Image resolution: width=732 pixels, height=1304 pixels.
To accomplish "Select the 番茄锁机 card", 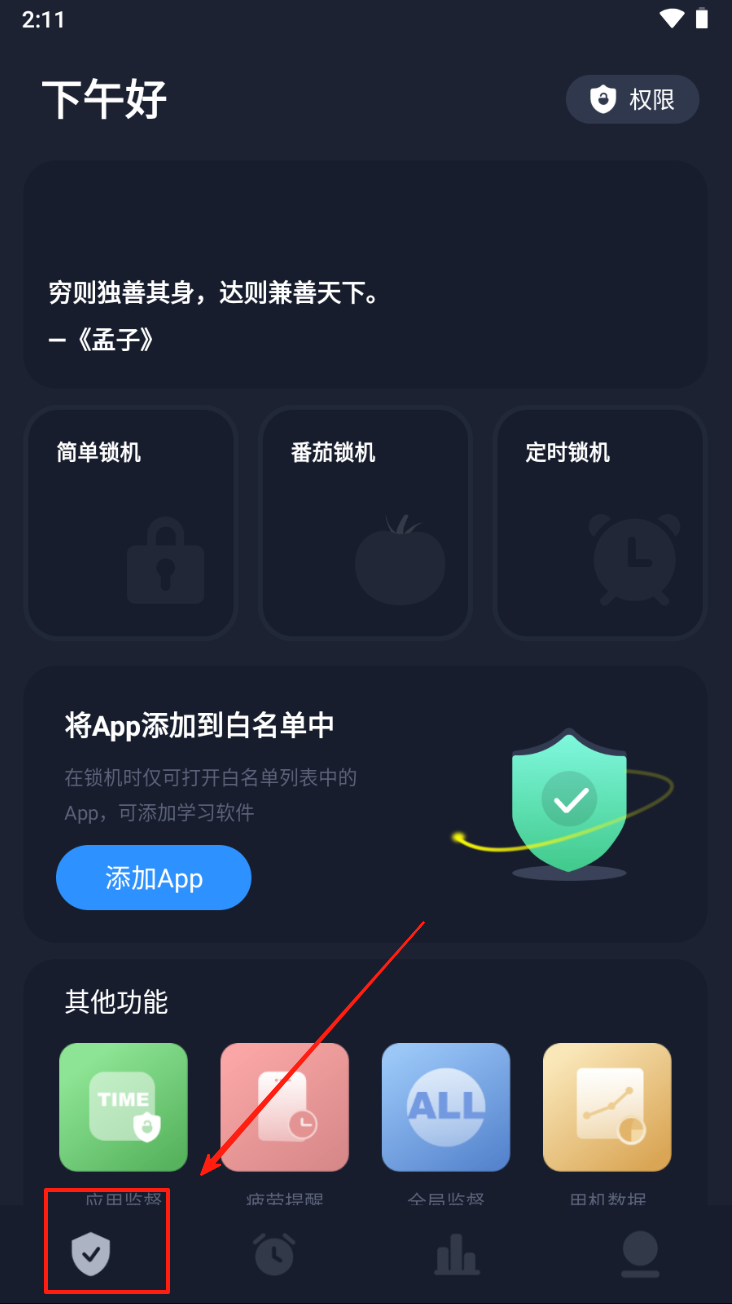I will tap(365, 522).
